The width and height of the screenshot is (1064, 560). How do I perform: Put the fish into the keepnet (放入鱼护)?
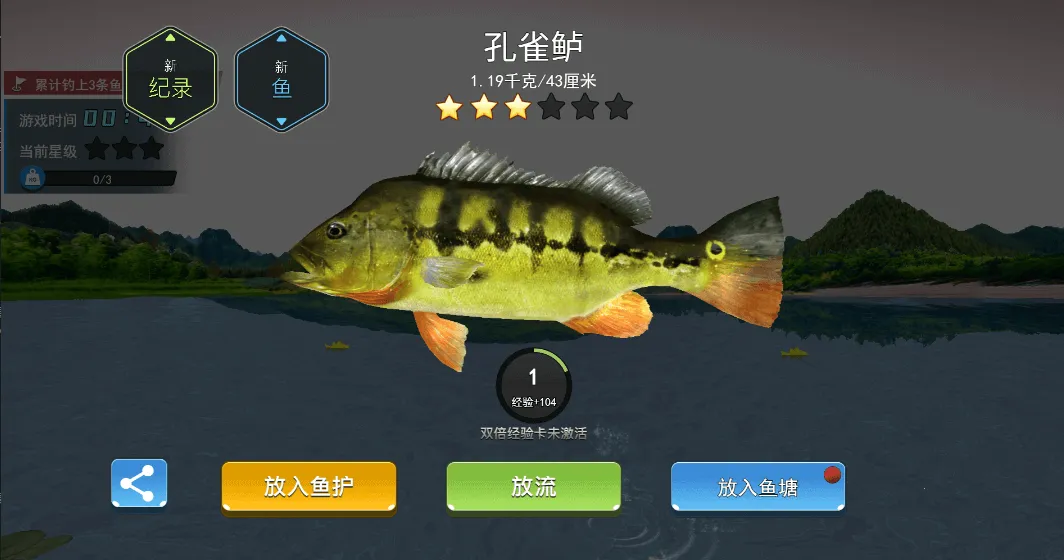(x=309, y=487)
